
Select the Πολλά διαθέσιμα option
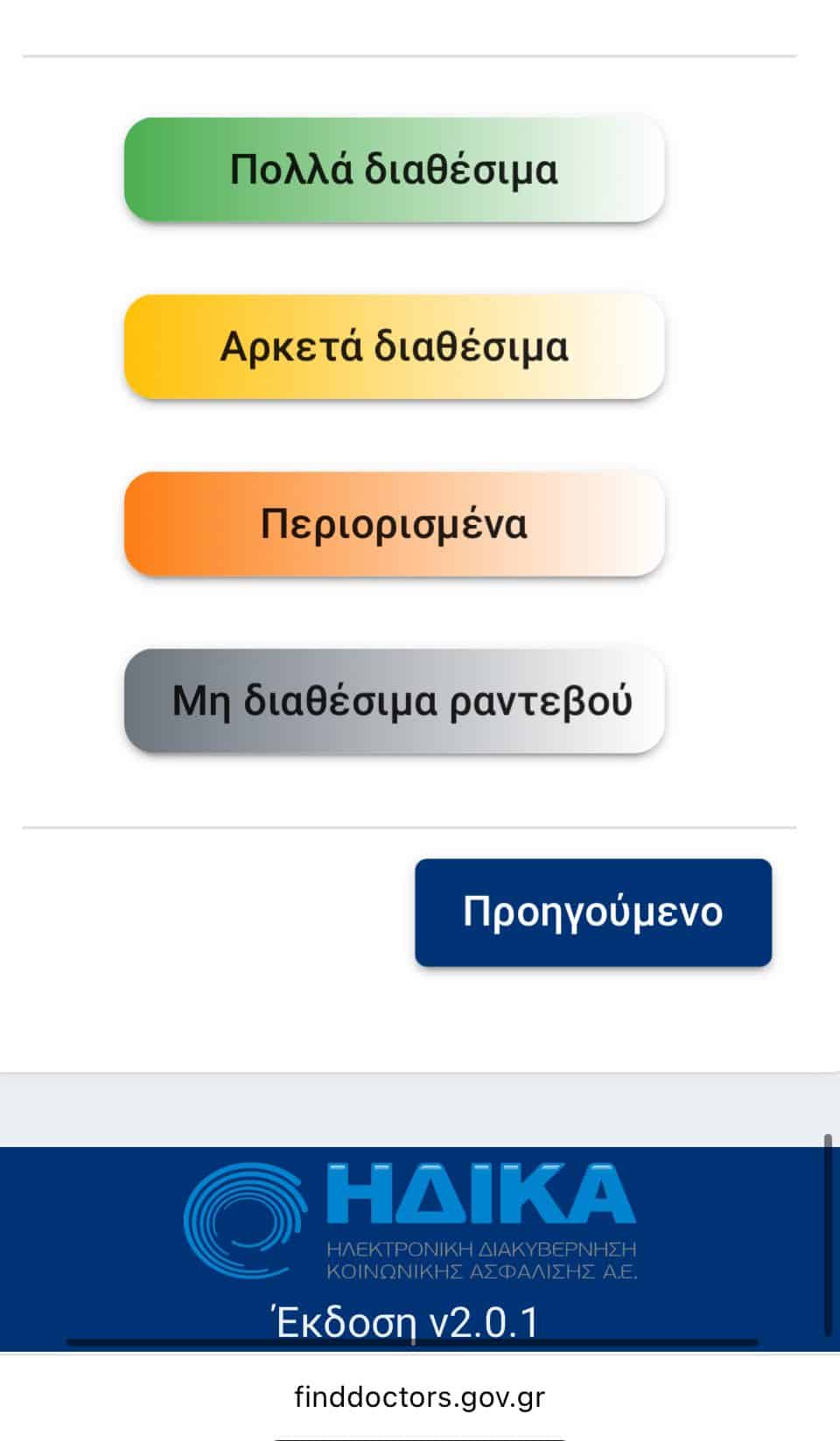[394, 169]
